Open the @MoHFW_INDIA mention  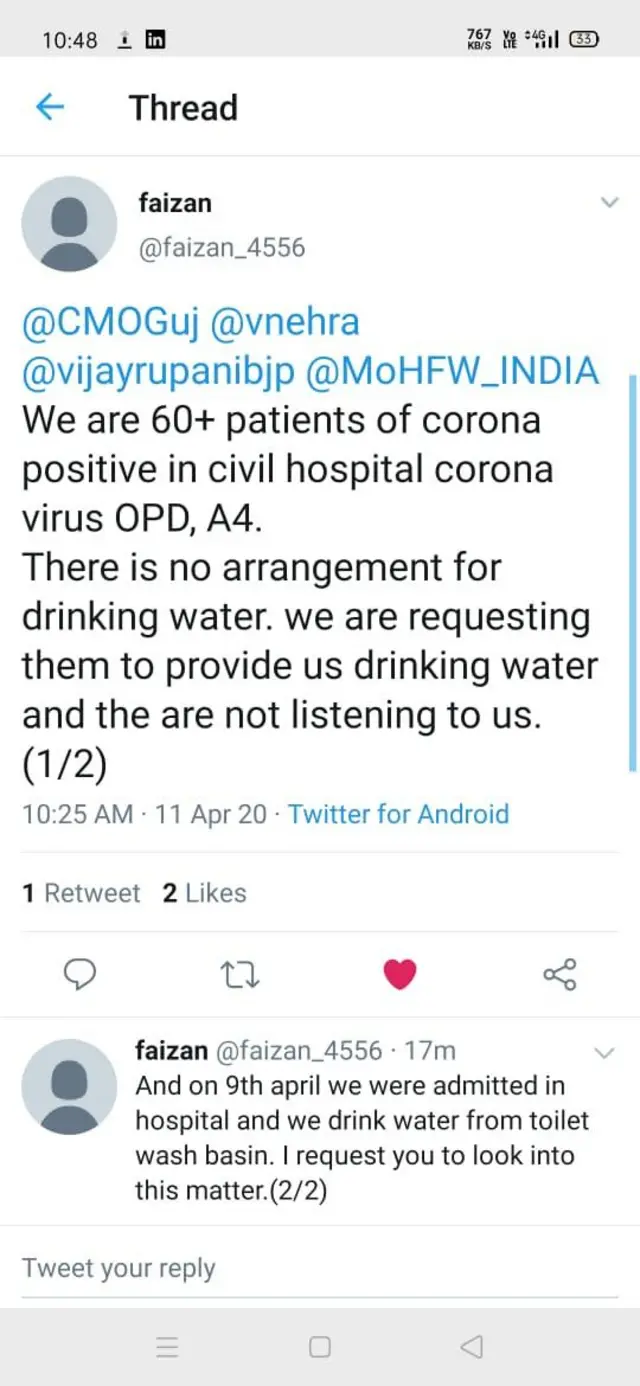tap(452, 371)
